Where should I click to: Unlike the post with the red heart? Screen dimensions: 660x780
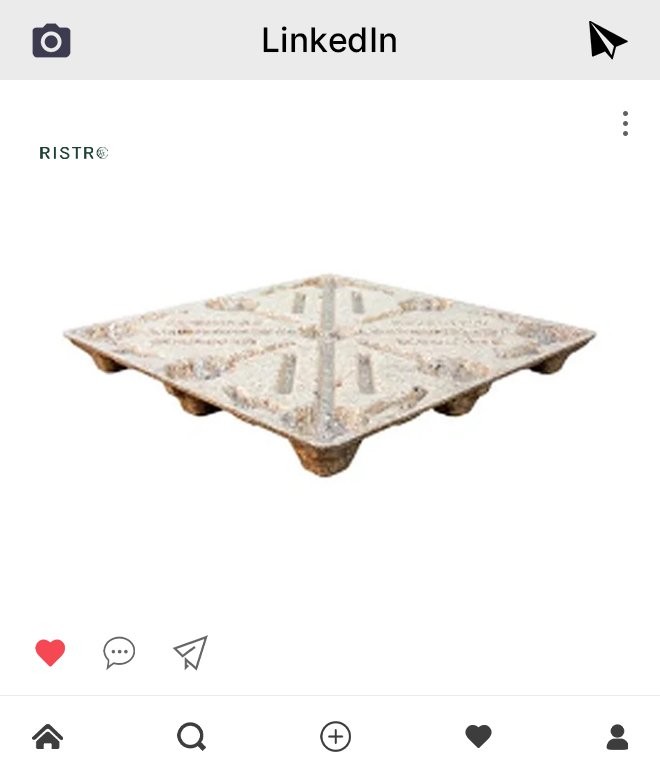[50, 653]
